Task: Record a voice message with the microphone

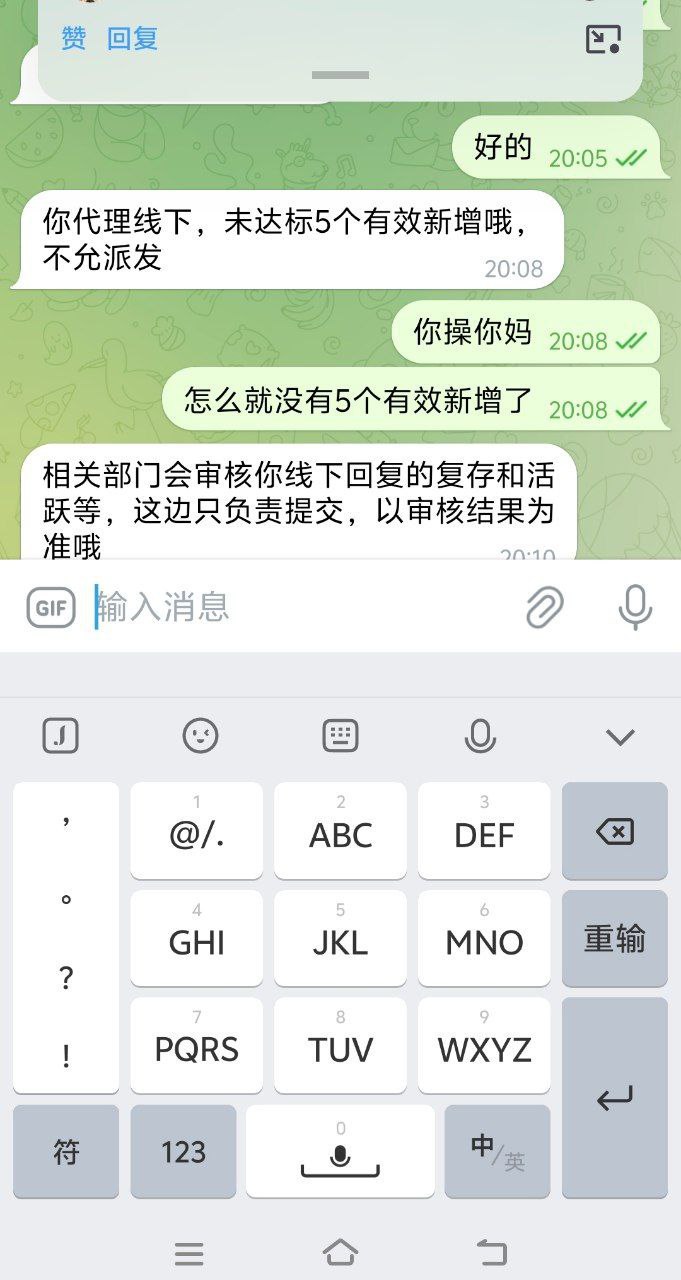Action: [x=635, y=607]
